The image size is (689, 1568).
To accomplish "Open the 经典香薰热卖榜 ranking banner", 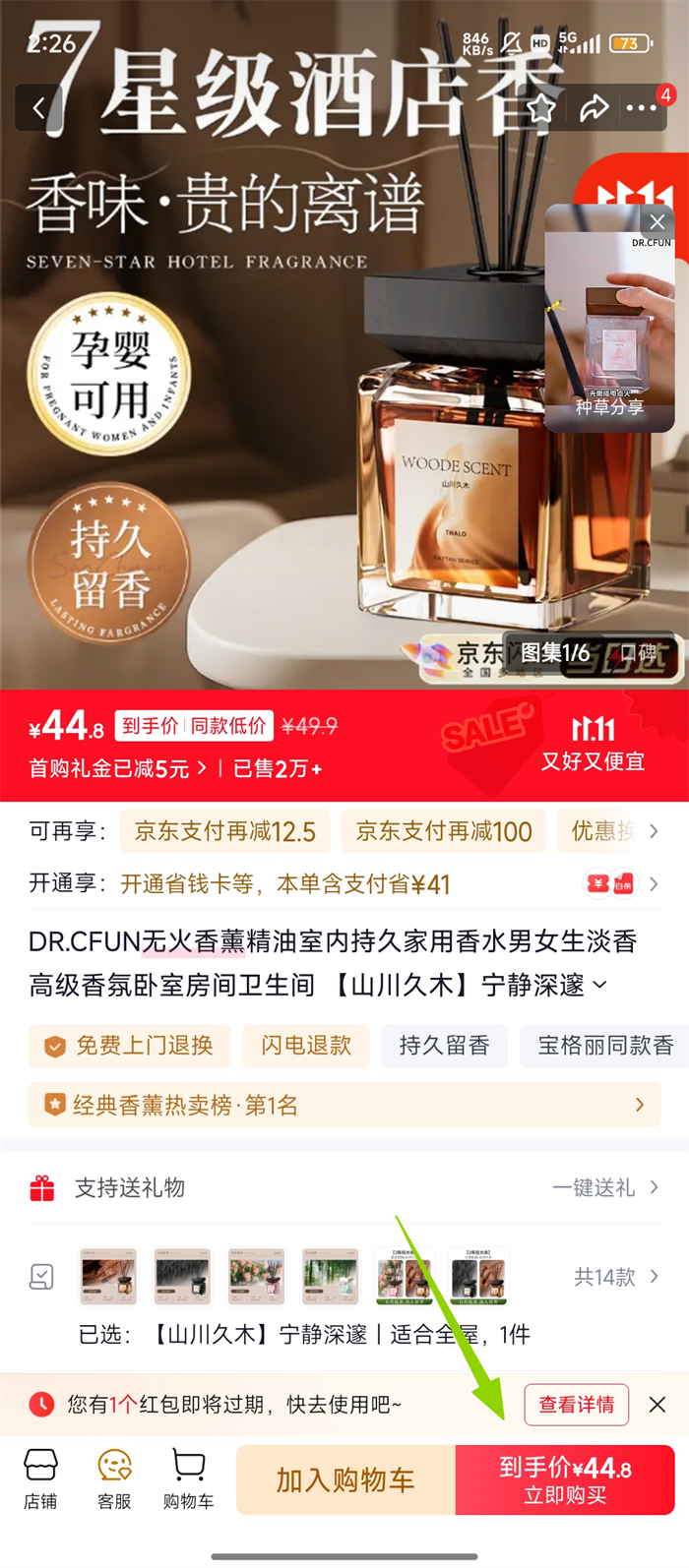I will (344, 1106).
